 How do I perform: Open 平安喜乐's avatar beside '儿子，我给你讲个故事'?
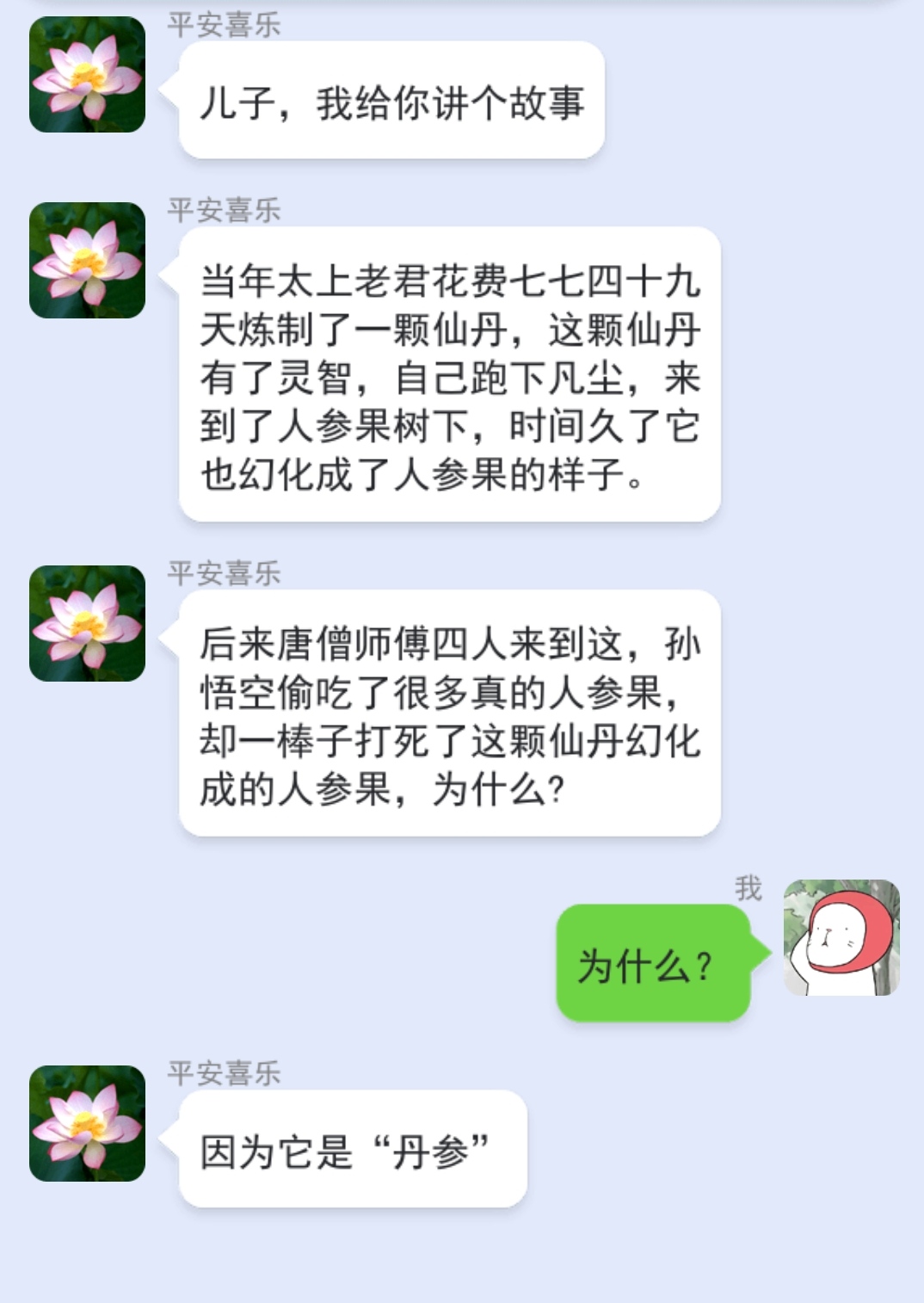(87, 75)
